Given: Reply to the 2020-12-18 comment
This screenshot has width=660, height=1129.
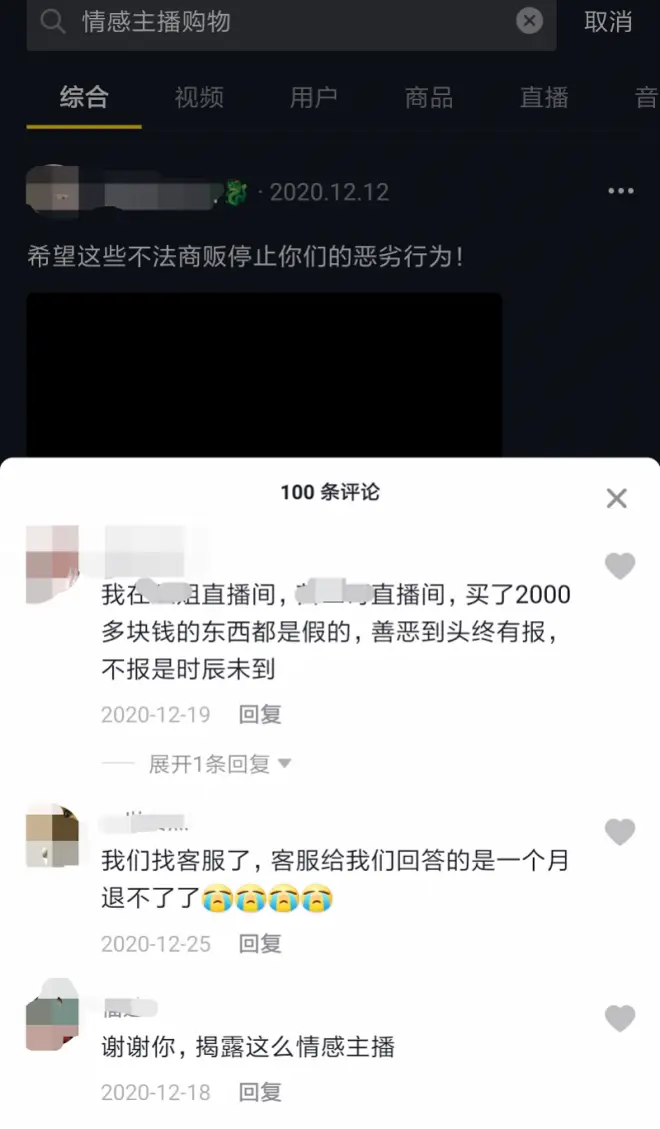Looking at the screenshot, I should pyautogui.click(x=260, y=1092).
